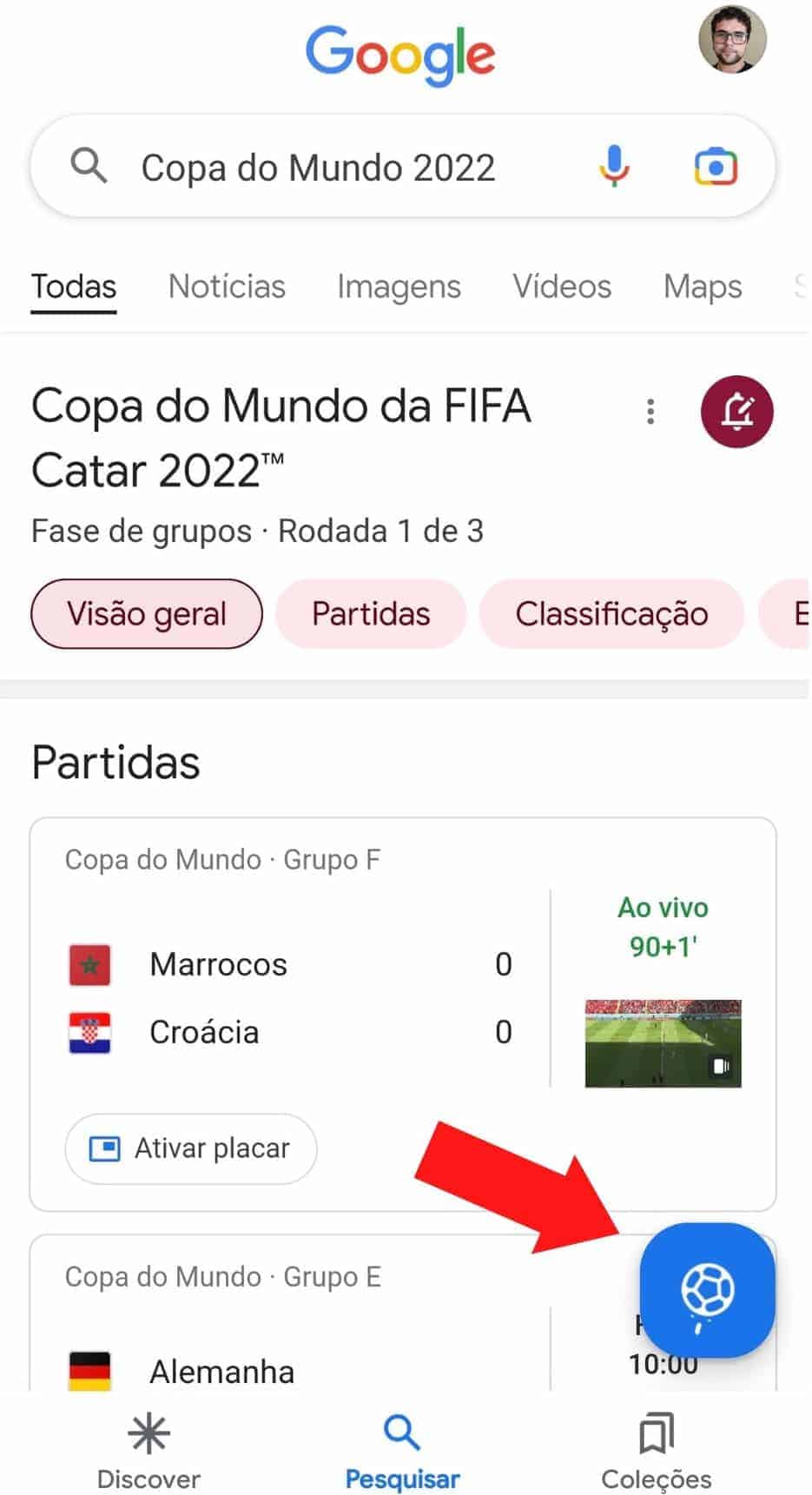Switch to the Partidas filter chip

[x=370, y=614]
